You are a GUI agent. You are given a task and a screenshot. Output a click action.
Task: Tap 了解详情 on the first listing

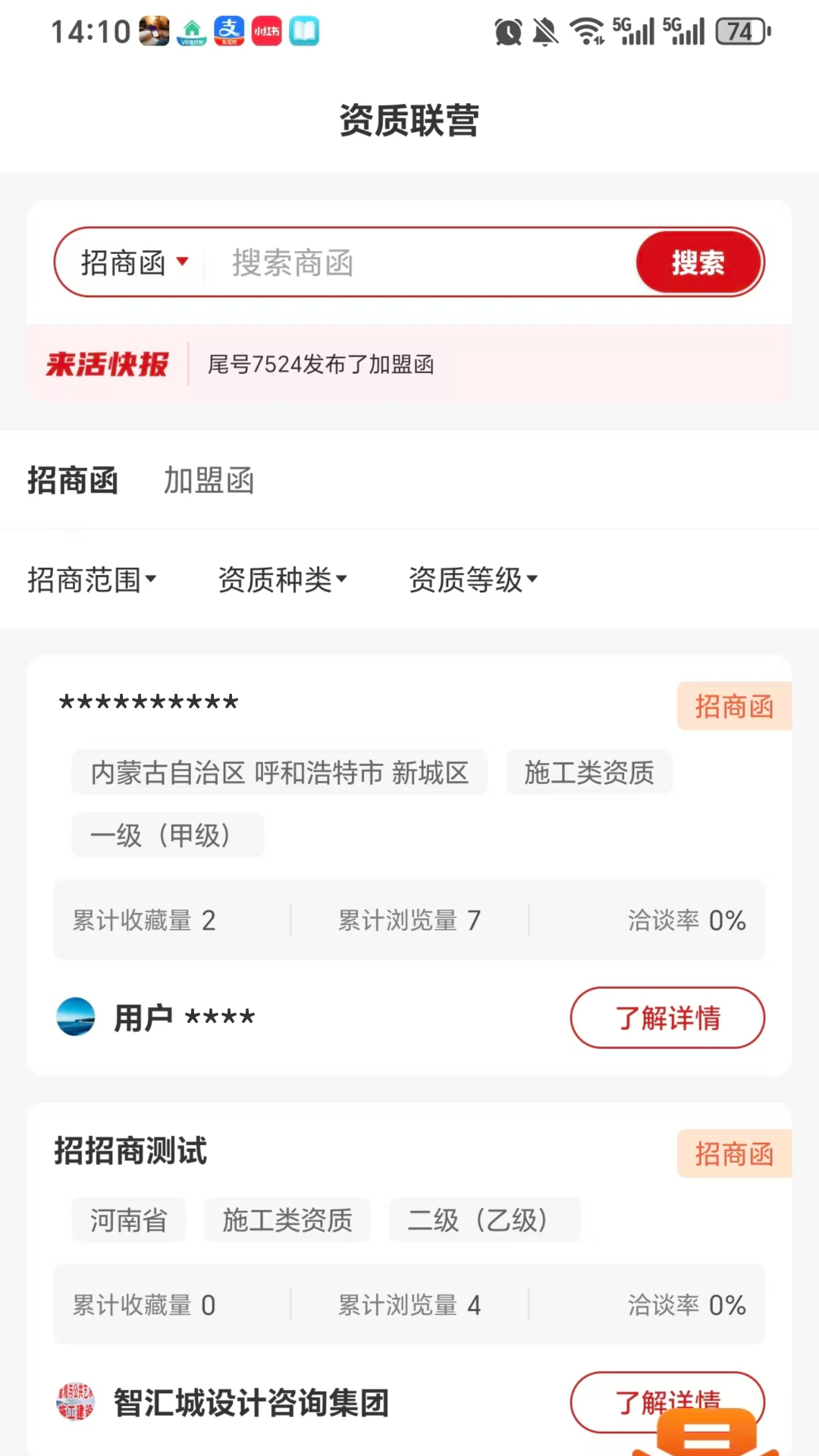[x=667, y=1018]
